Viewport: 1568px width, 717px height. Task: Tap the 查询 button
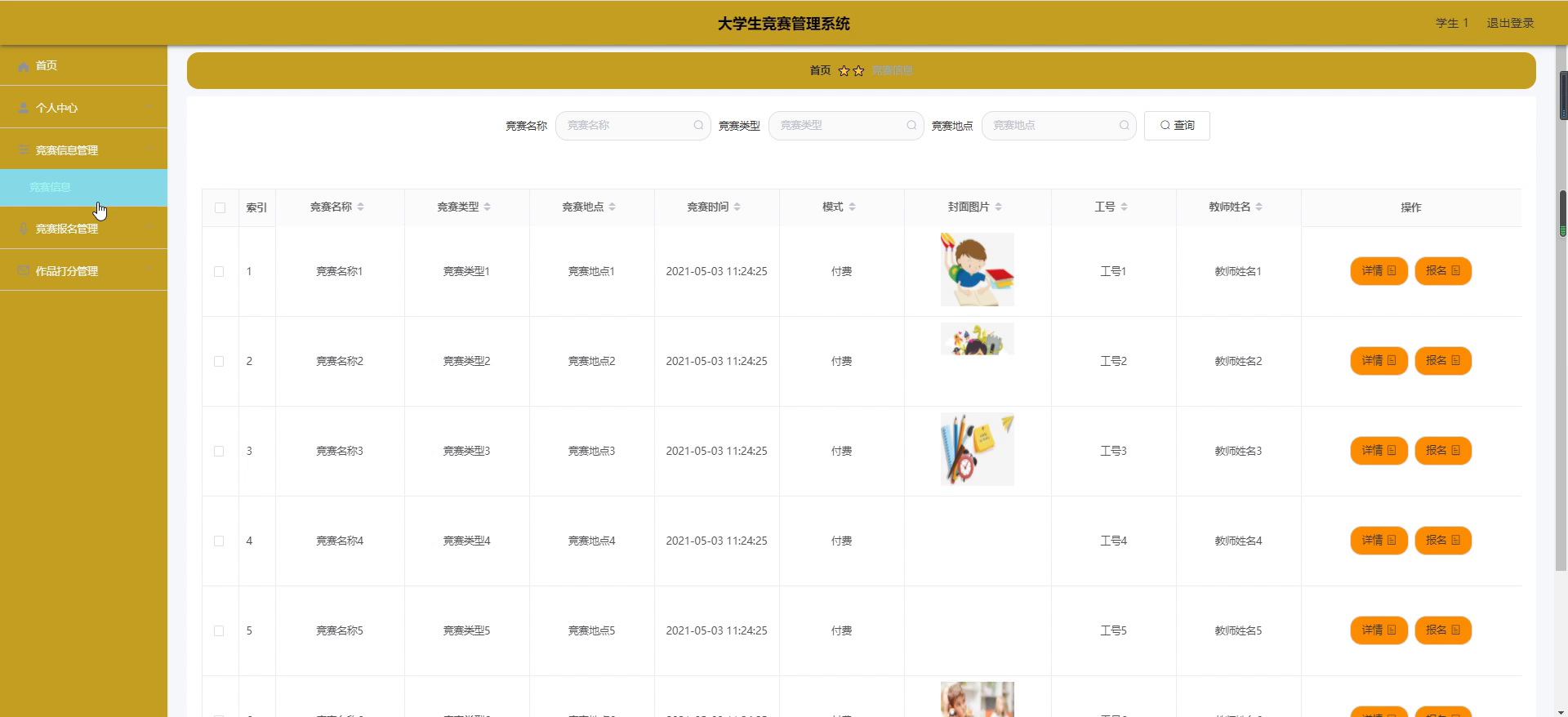tap(1176, 126)
